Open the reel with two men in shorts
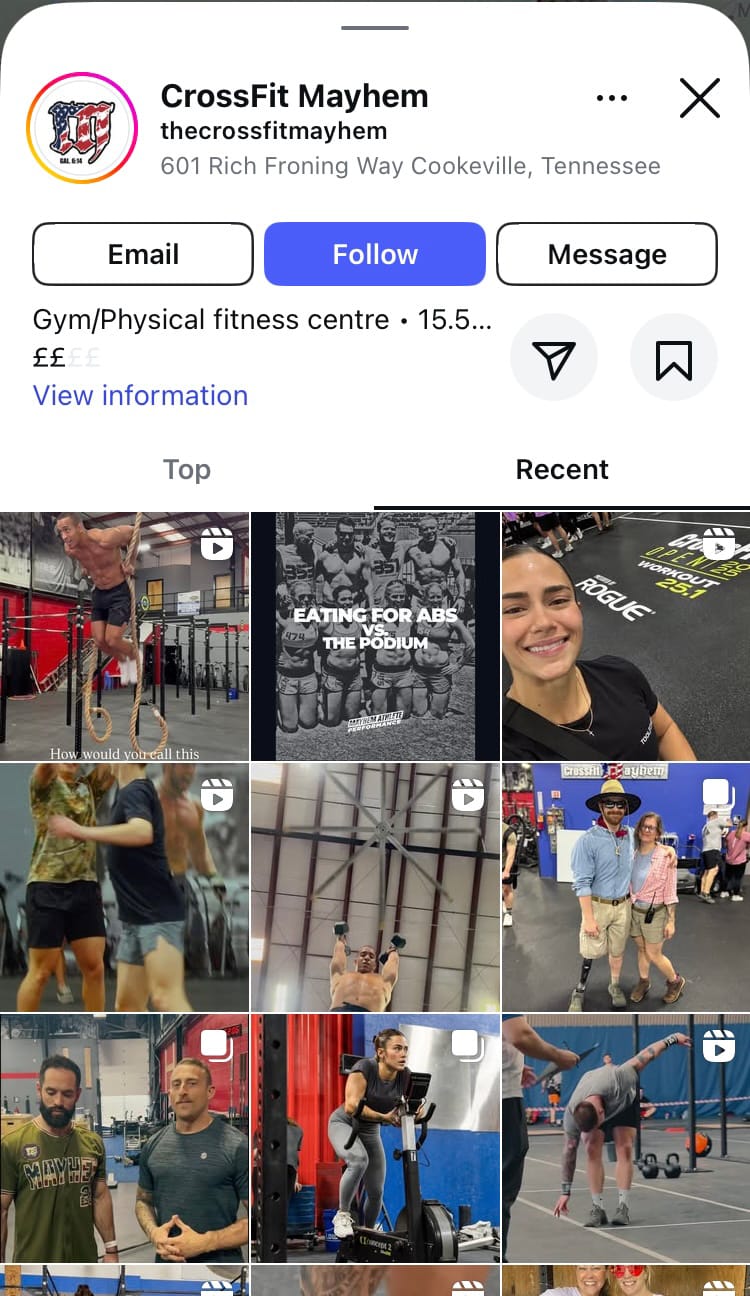 point(124,888)
